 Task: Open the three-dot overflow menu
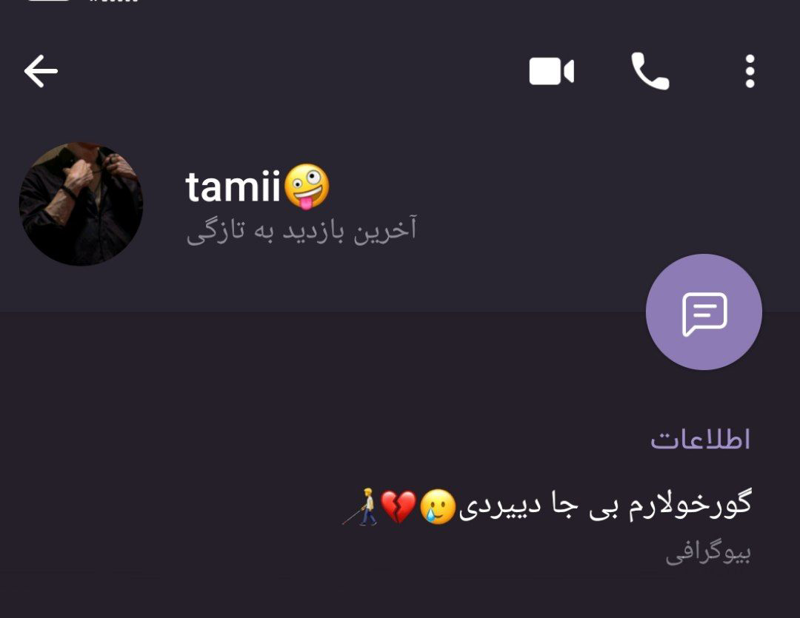tap(750, 71)
